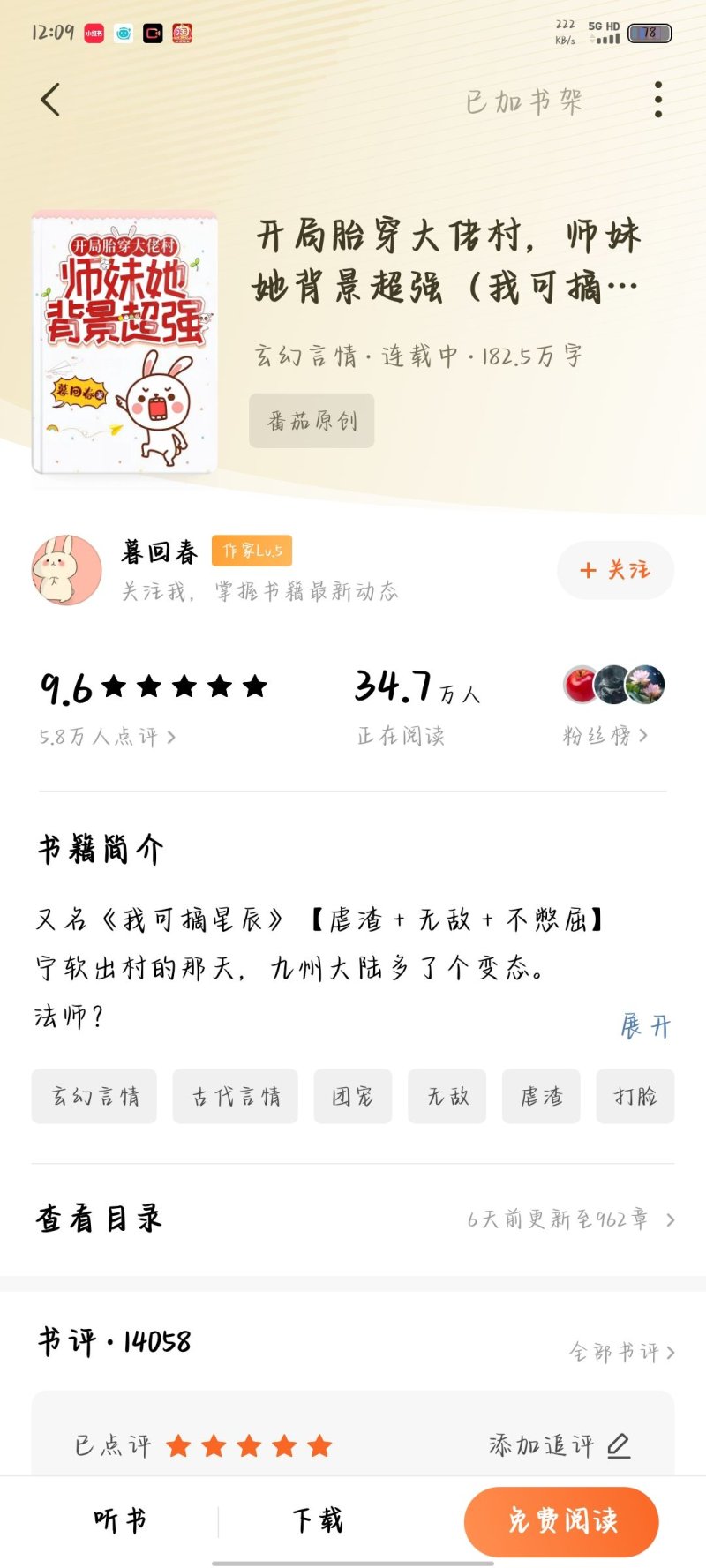Add a follow-up review with 添加追评
Image resolution: width=706 pixels, height=1568 pixels.
coord(559,1445)
